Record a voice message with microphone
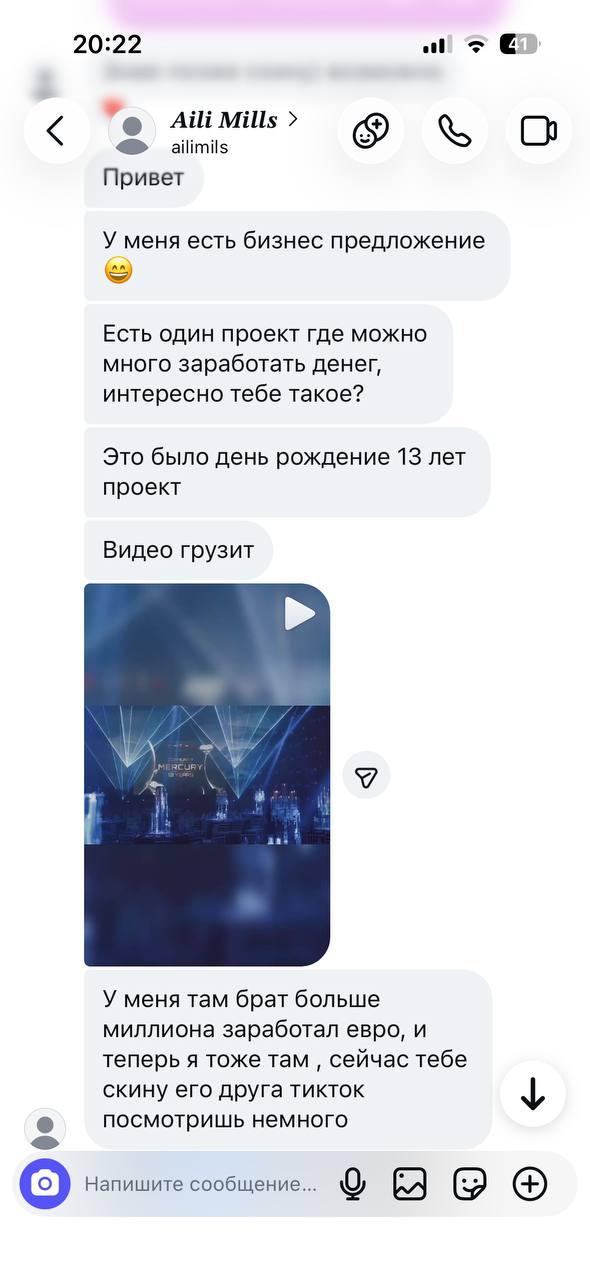This screenshot has width=590, height=1280. click(x=352, y=1185)
